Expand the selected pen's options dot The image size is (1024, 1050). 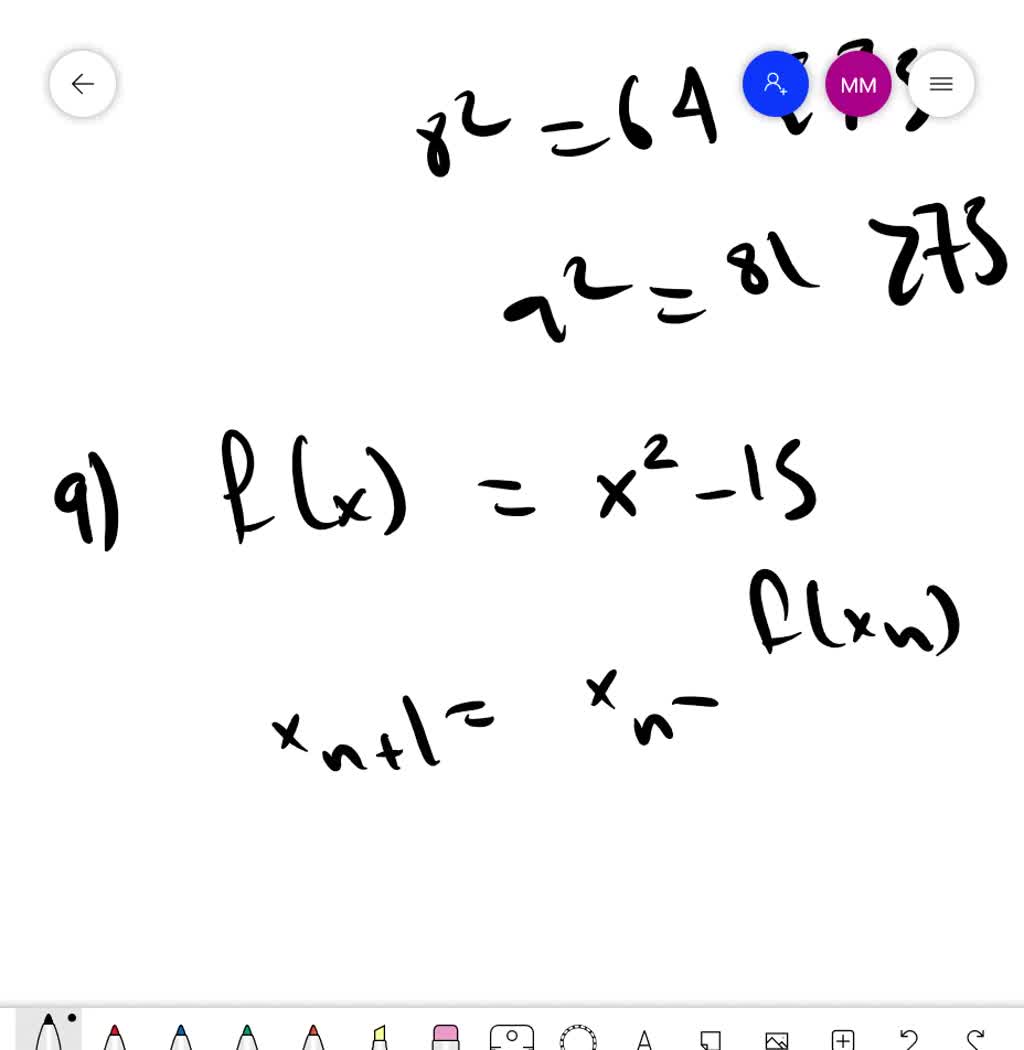tap(70, 1016)
